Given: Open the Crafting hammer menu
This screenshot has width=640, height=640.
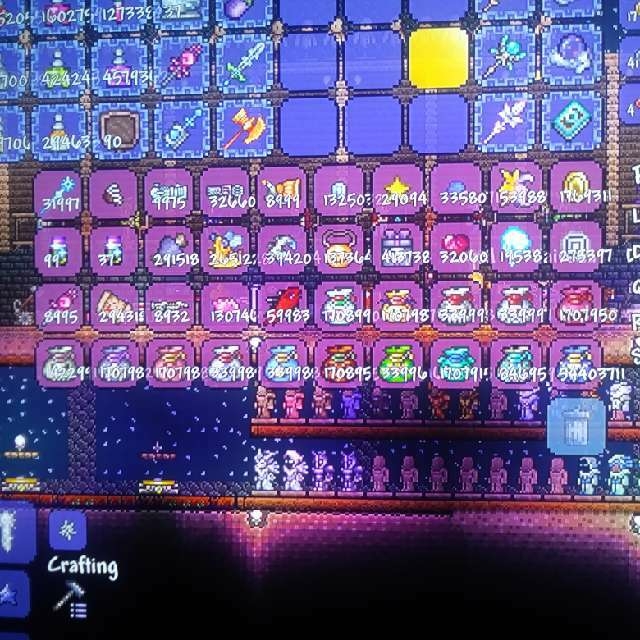Looking at the screenshot, I should coord(71,601).
